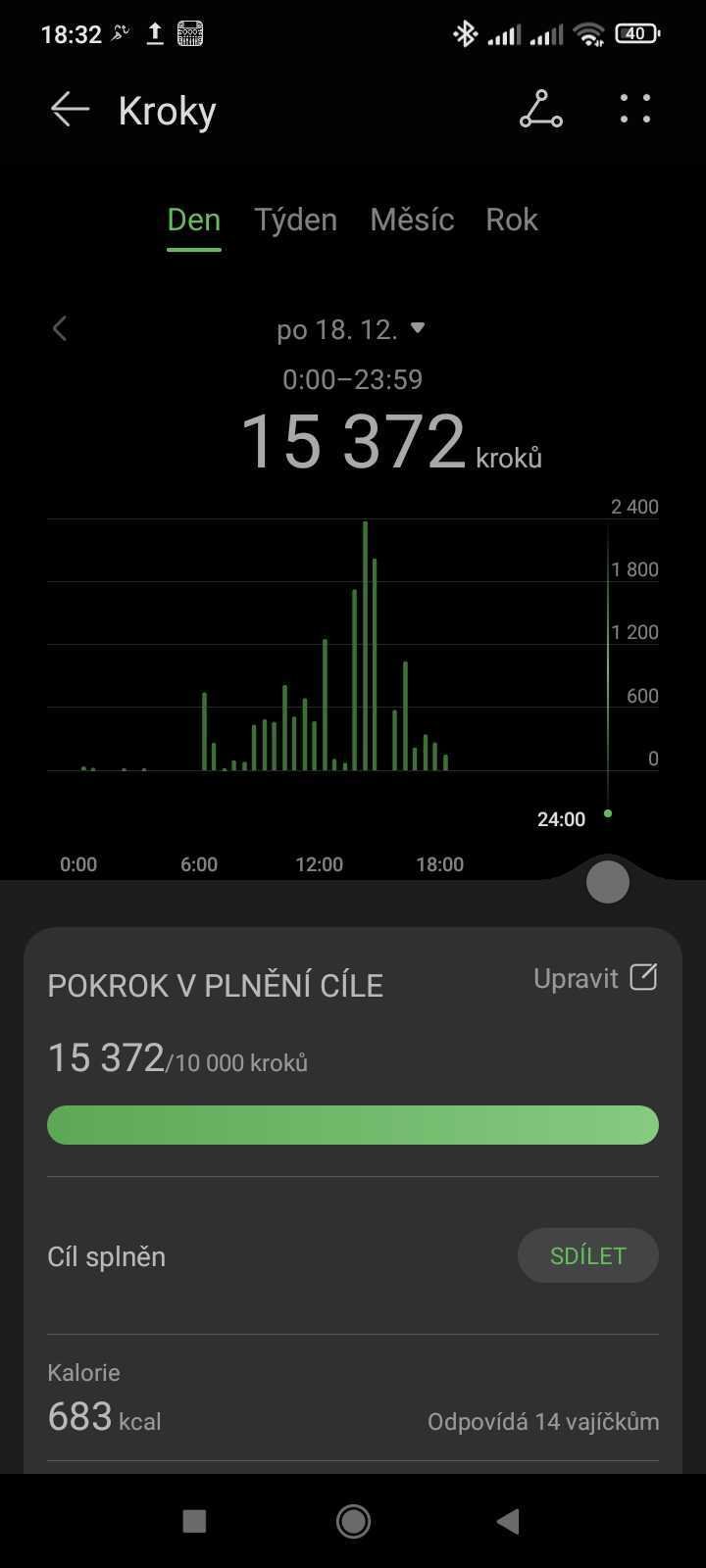Viewport: 706px width, 1568px height.
Task: Select the Den tab
Action: 193,220
